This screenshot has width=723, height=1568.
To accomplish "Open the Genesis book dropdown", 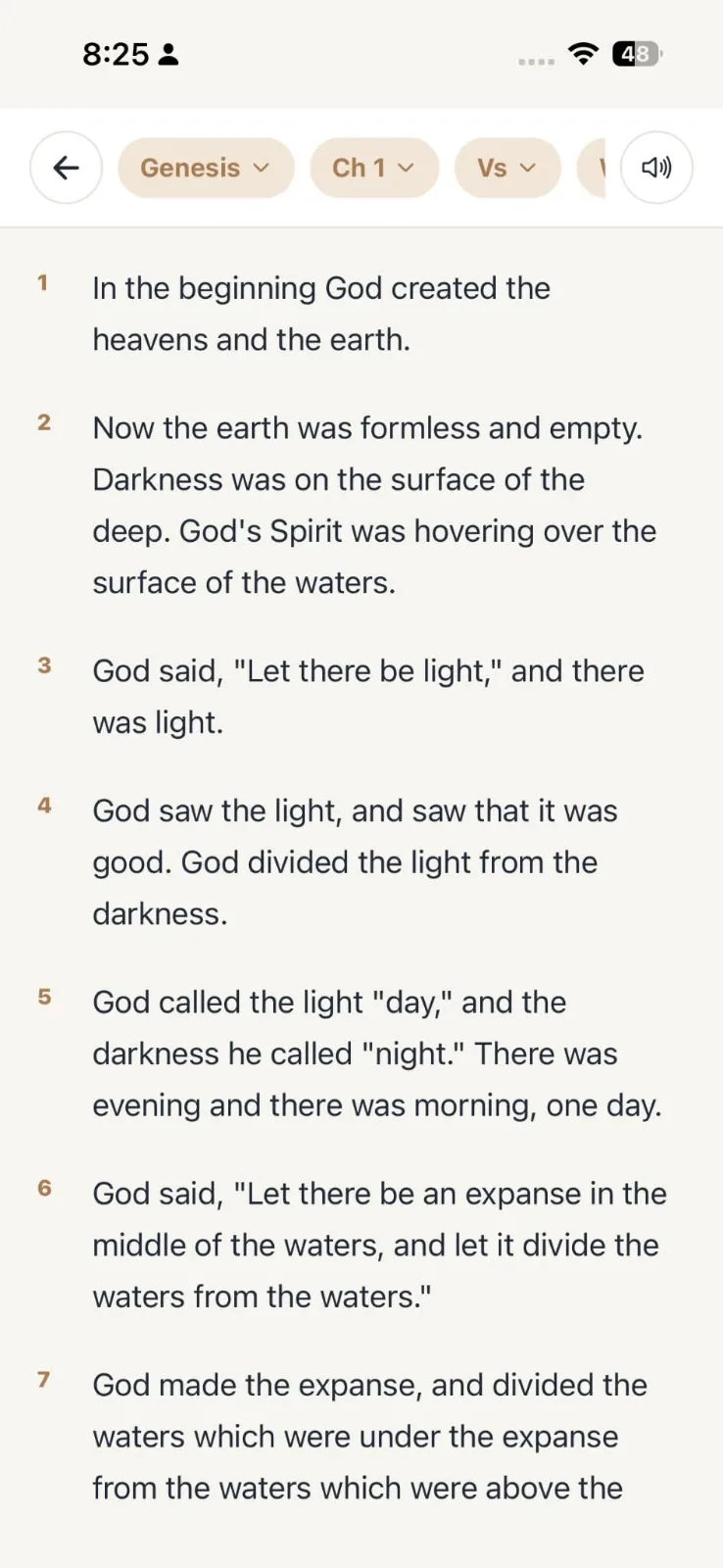I will click(x=206, y=168).
